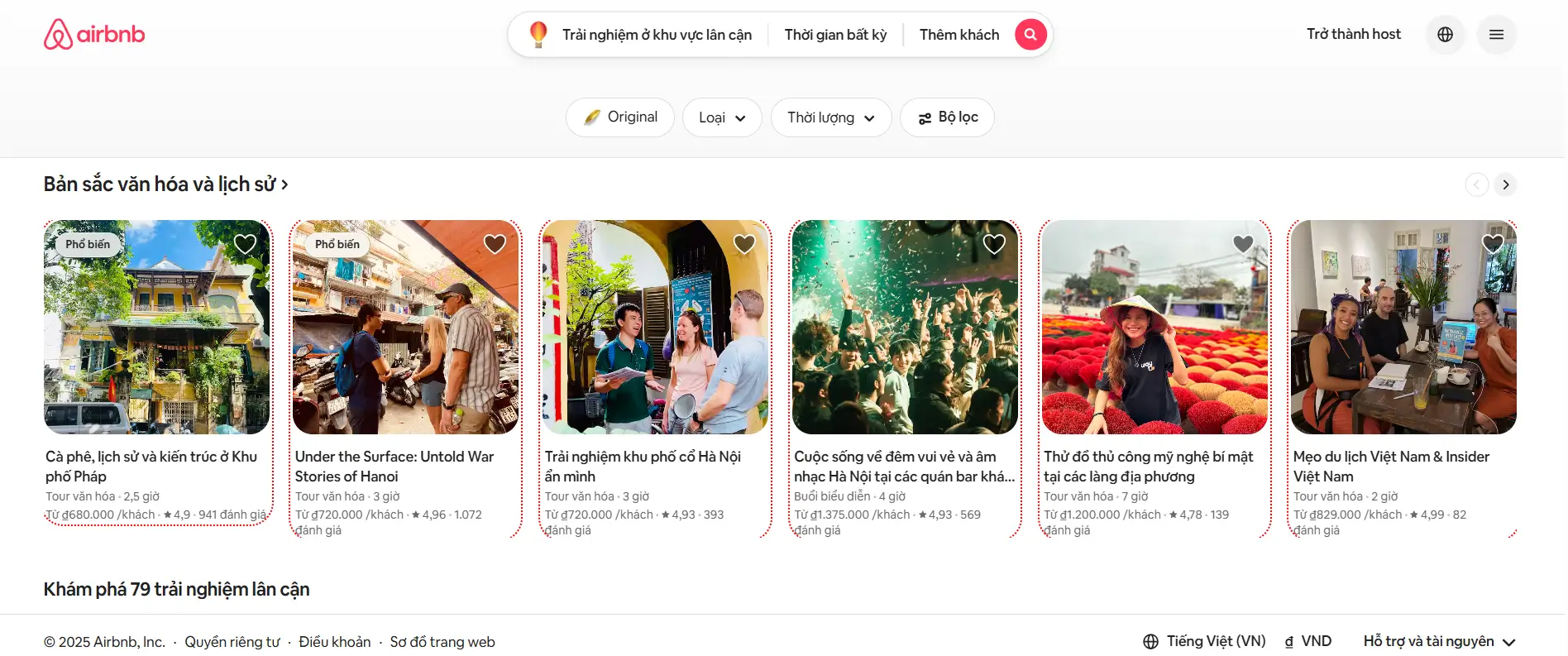This screenshot has height=656, width=1568.
Task: Expand Hỗ trợ và tài nguyên
Action: 1439,642
